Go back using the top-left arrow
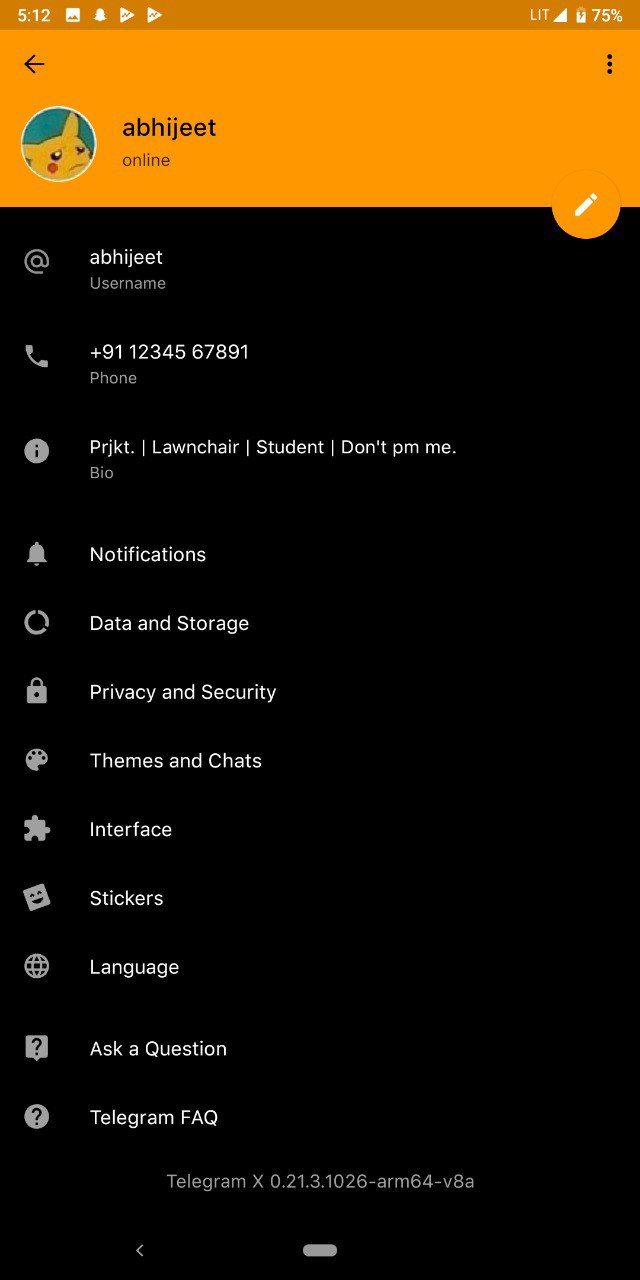640x1280 pixels. coord(34,64)
